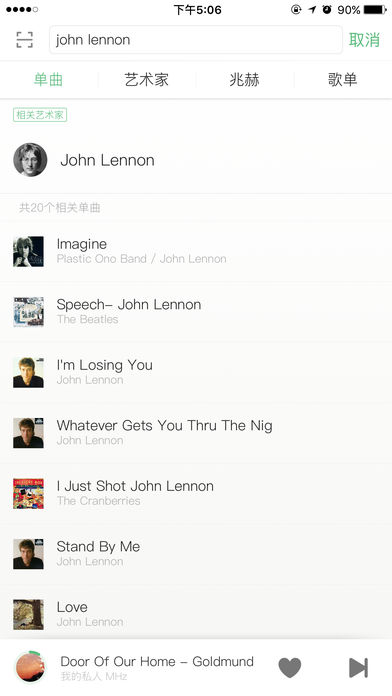Cancel the search with 取消
This screenshot has width=392, height=696.
tap(364, 40)
